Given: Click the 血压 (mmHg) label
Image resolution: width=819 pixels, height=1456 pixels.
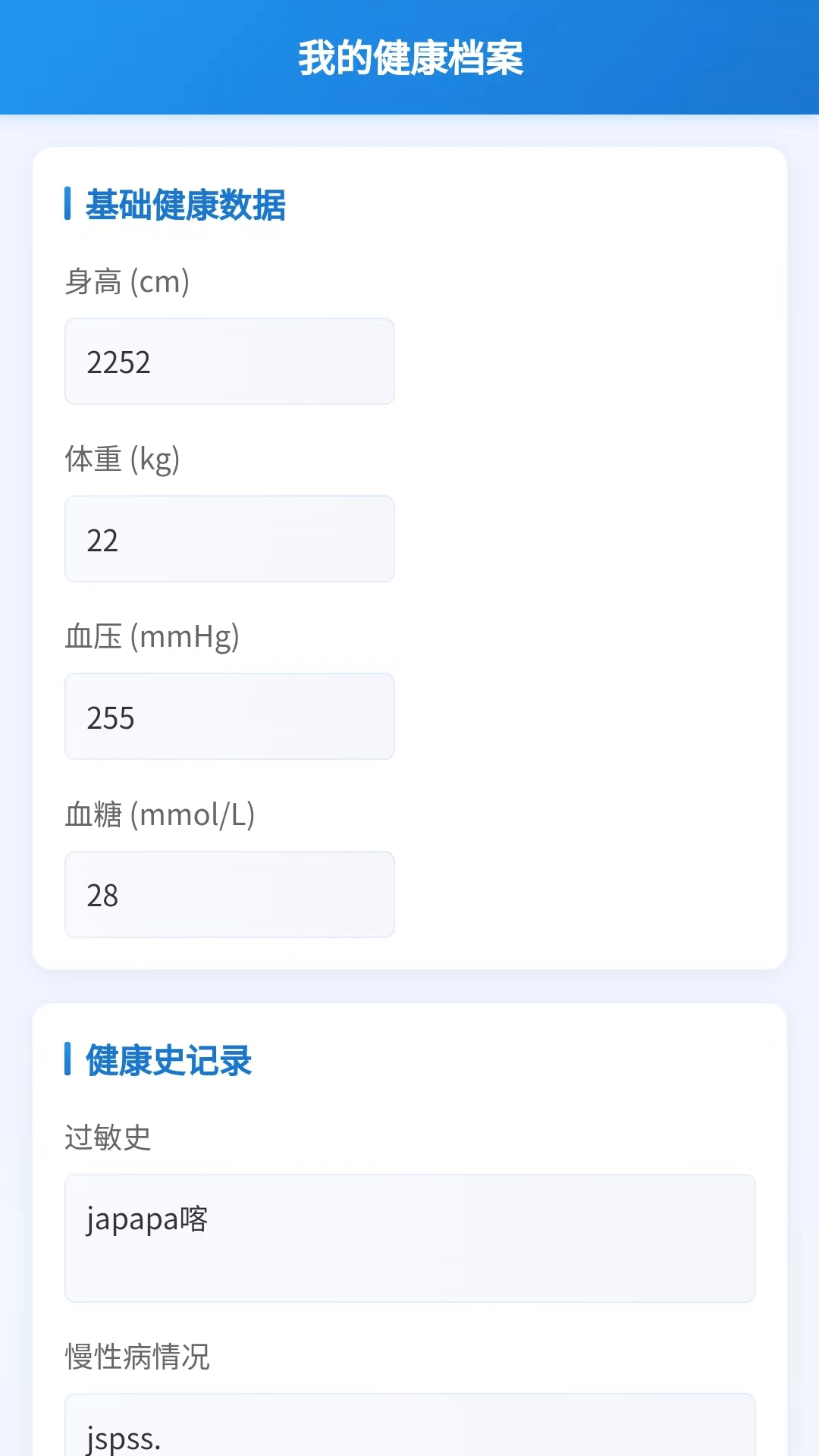Looking at the screenshot, I should click(x=152, y=637).
